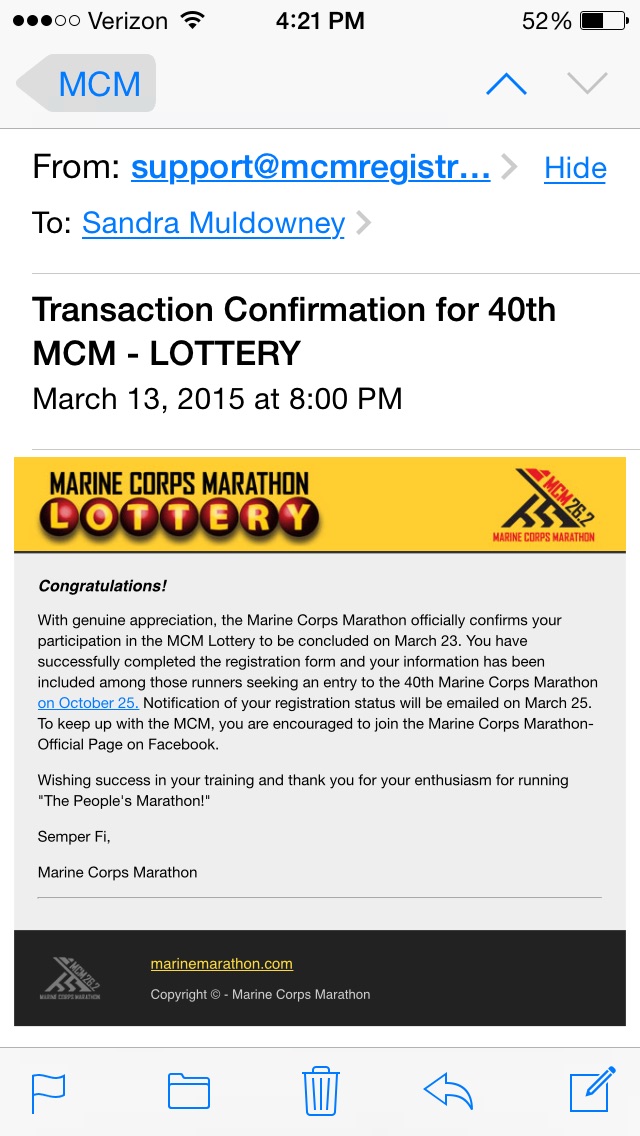This screenshot has height=1136, width=640.
Task: Move this email to a folder
Action: coord(188,1091)
